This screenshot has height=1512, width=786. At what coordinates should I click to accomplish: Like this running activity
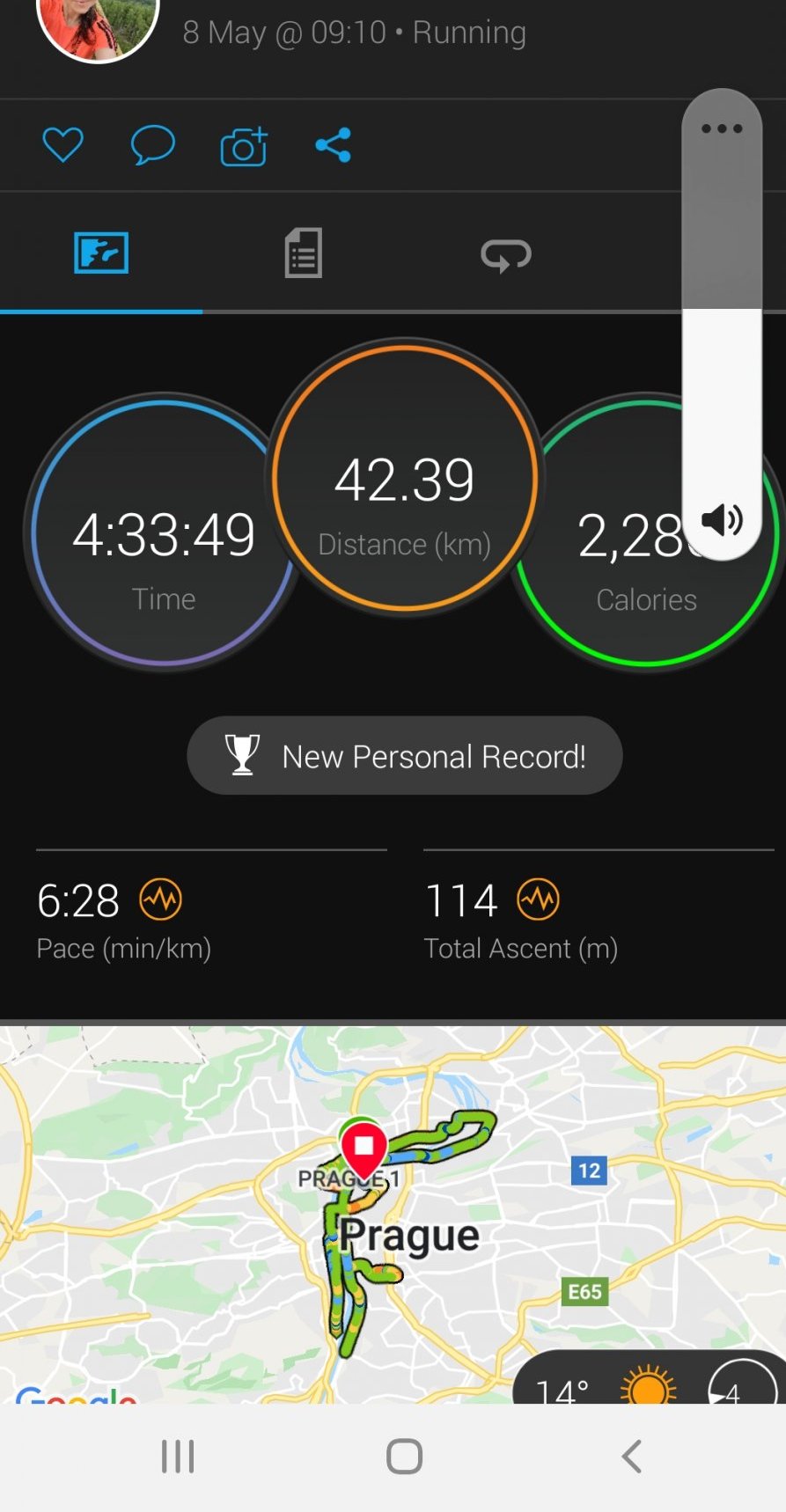pyautogui.click(x=62, y=145)
